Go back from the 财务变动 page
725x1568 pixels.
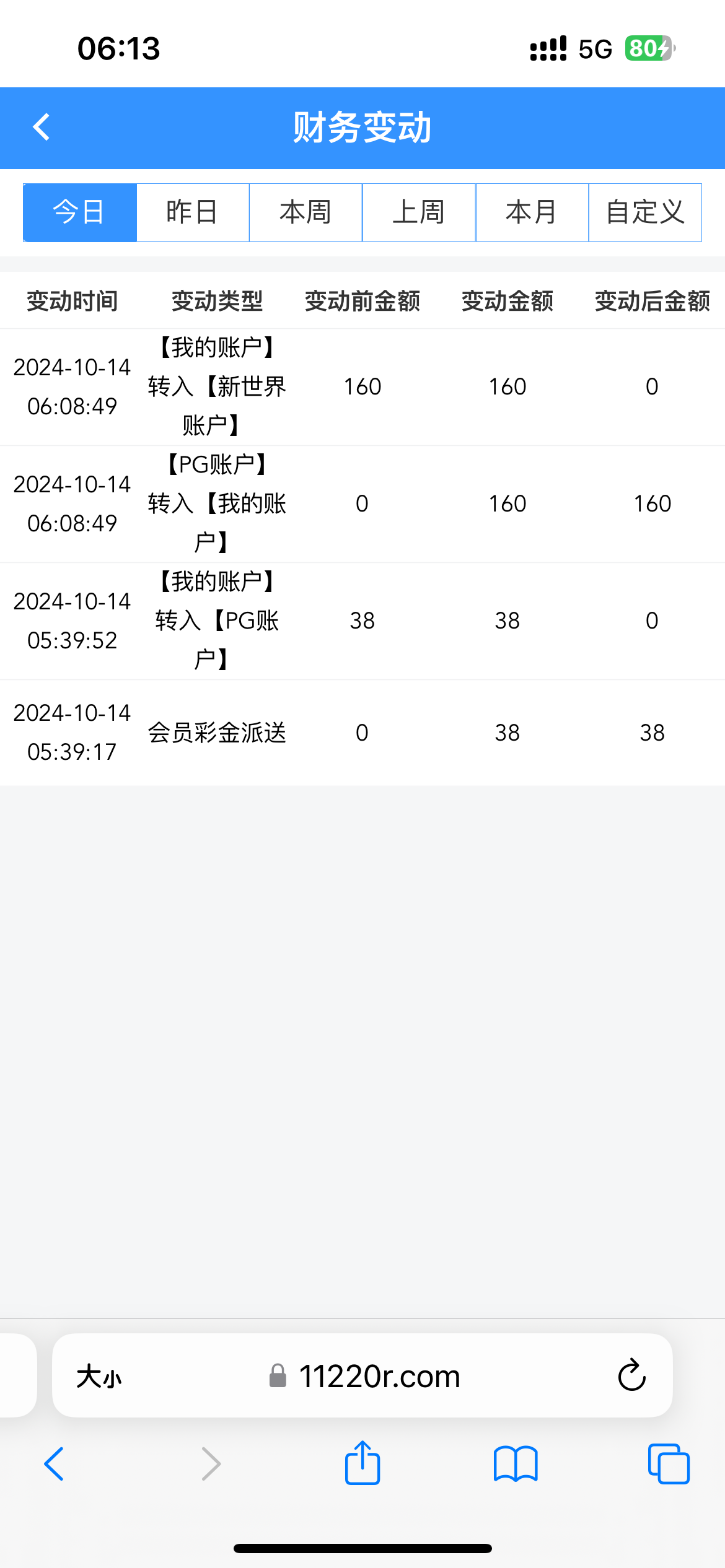pyautogui.click(x=42, y=128)
